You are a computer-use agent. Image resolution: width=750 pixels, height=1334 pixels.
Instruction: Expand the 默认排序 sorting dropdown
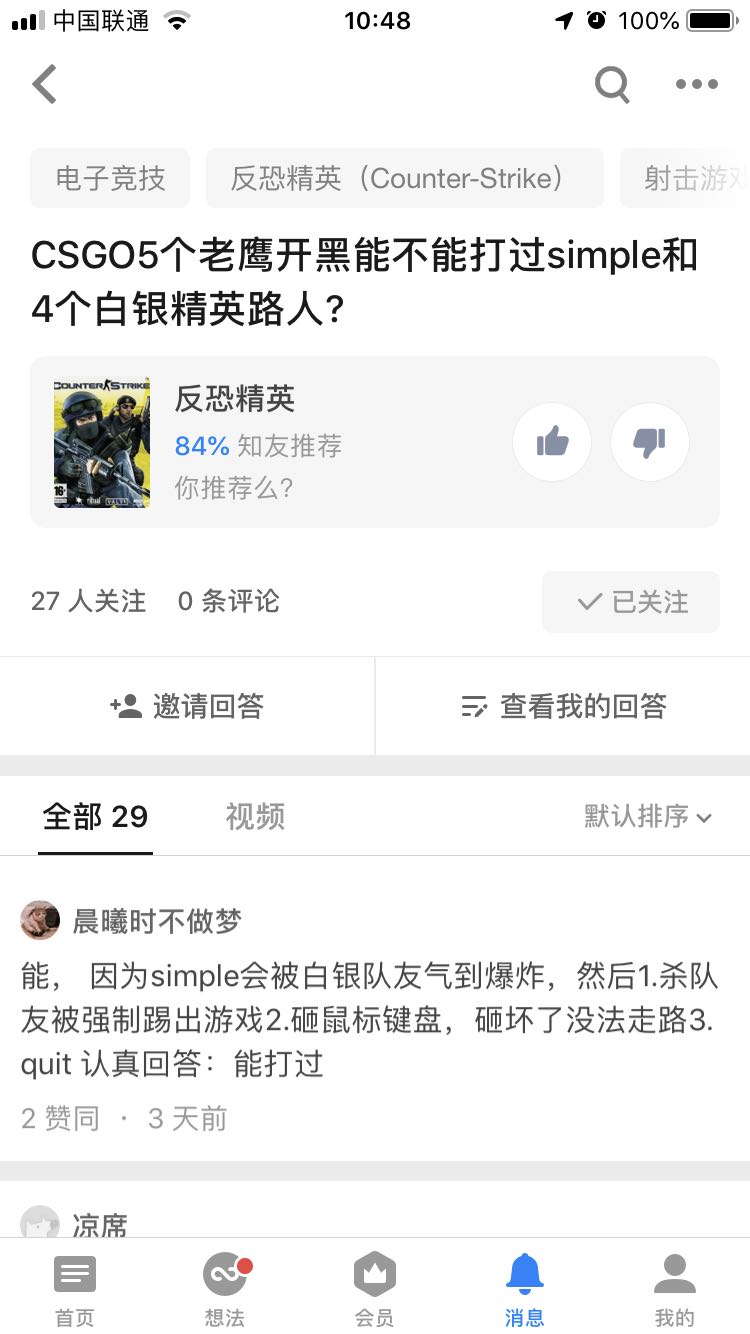[649, 816]
